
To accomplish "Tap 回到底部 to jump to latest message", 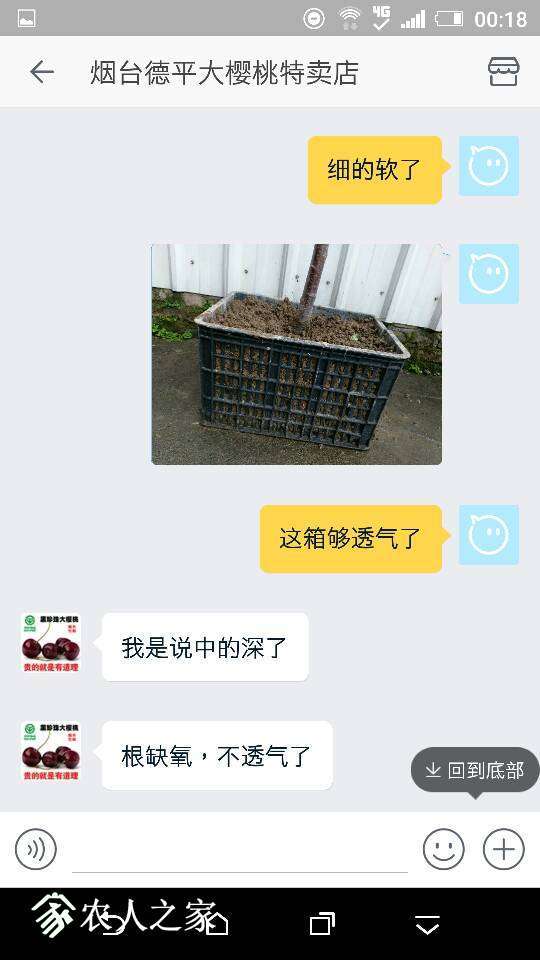I will coord(475,770).
